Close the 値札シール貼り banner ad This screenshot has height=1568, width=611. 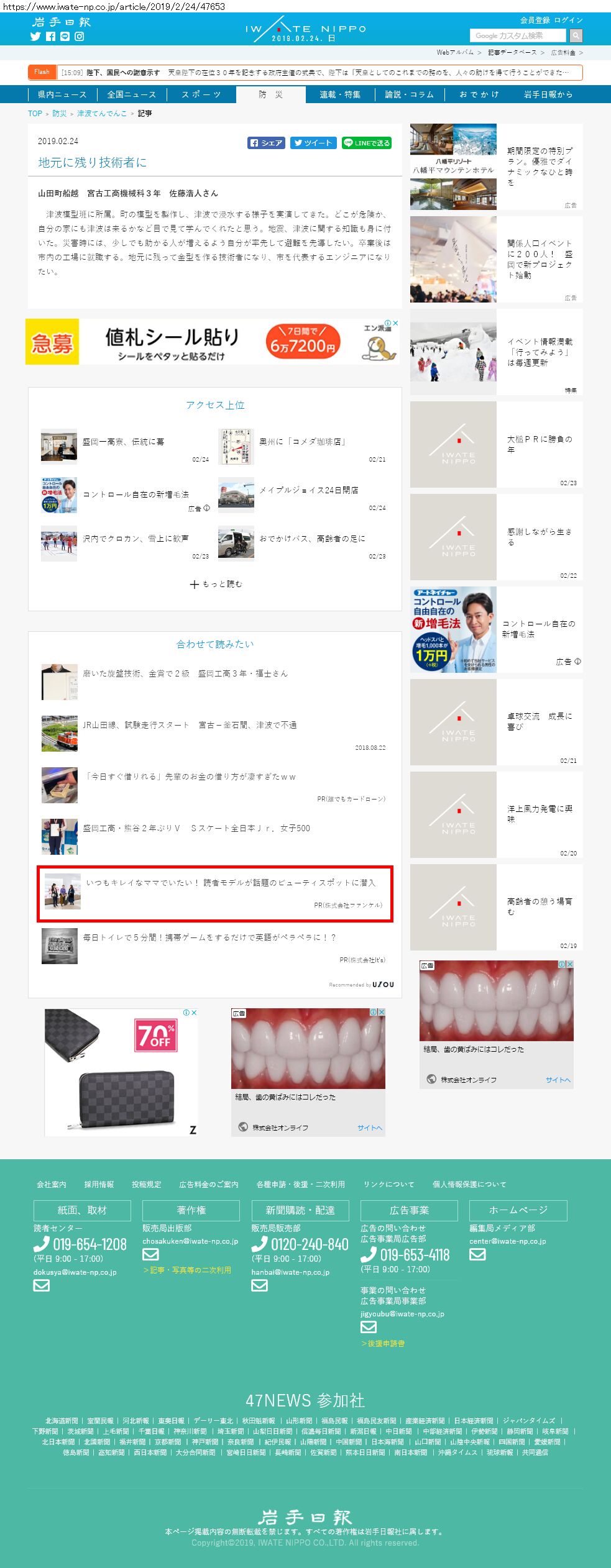(x=395, y=323)
